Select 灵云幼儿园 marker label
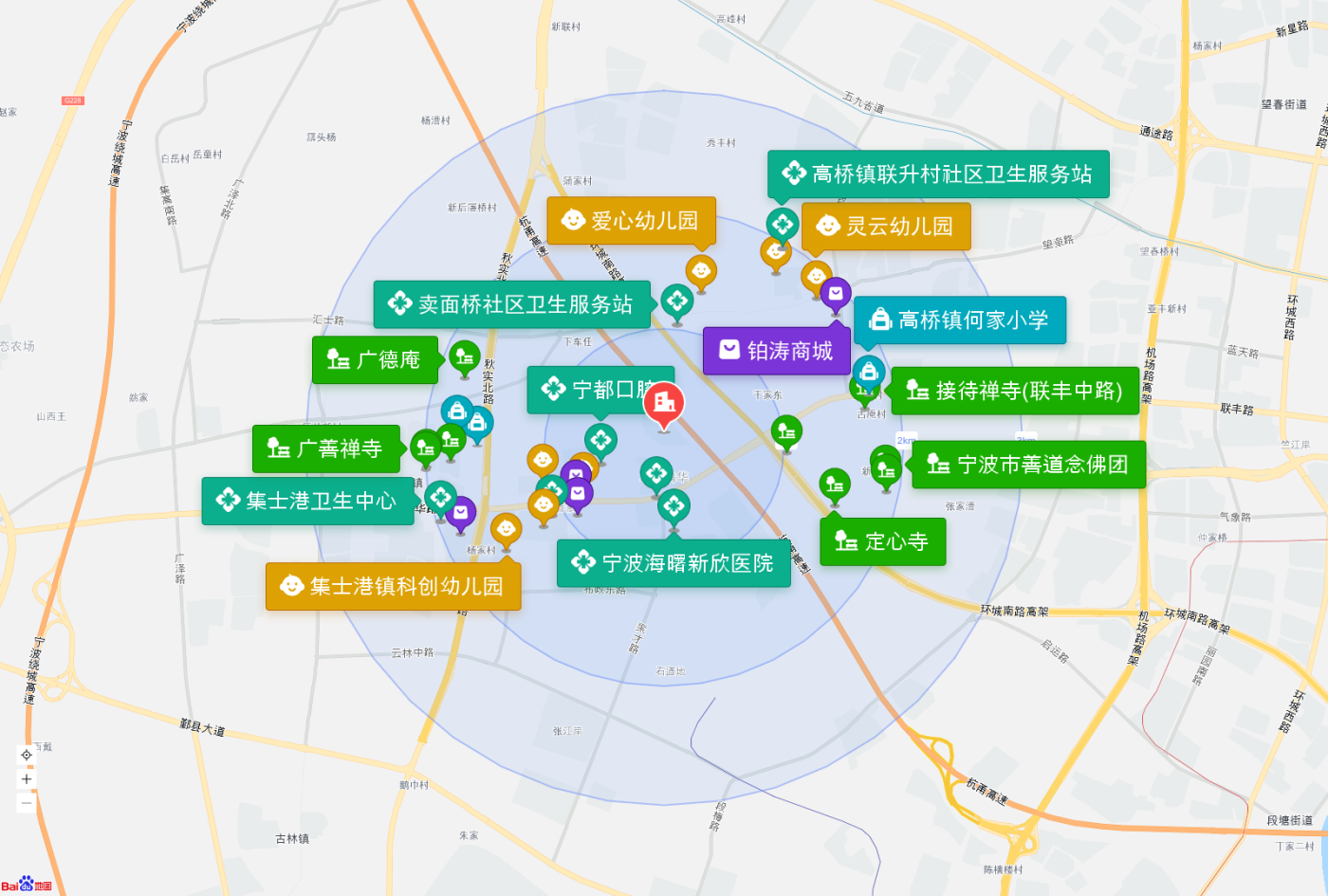Screen dimensions: 1328x896 click(x=886, y=227)
